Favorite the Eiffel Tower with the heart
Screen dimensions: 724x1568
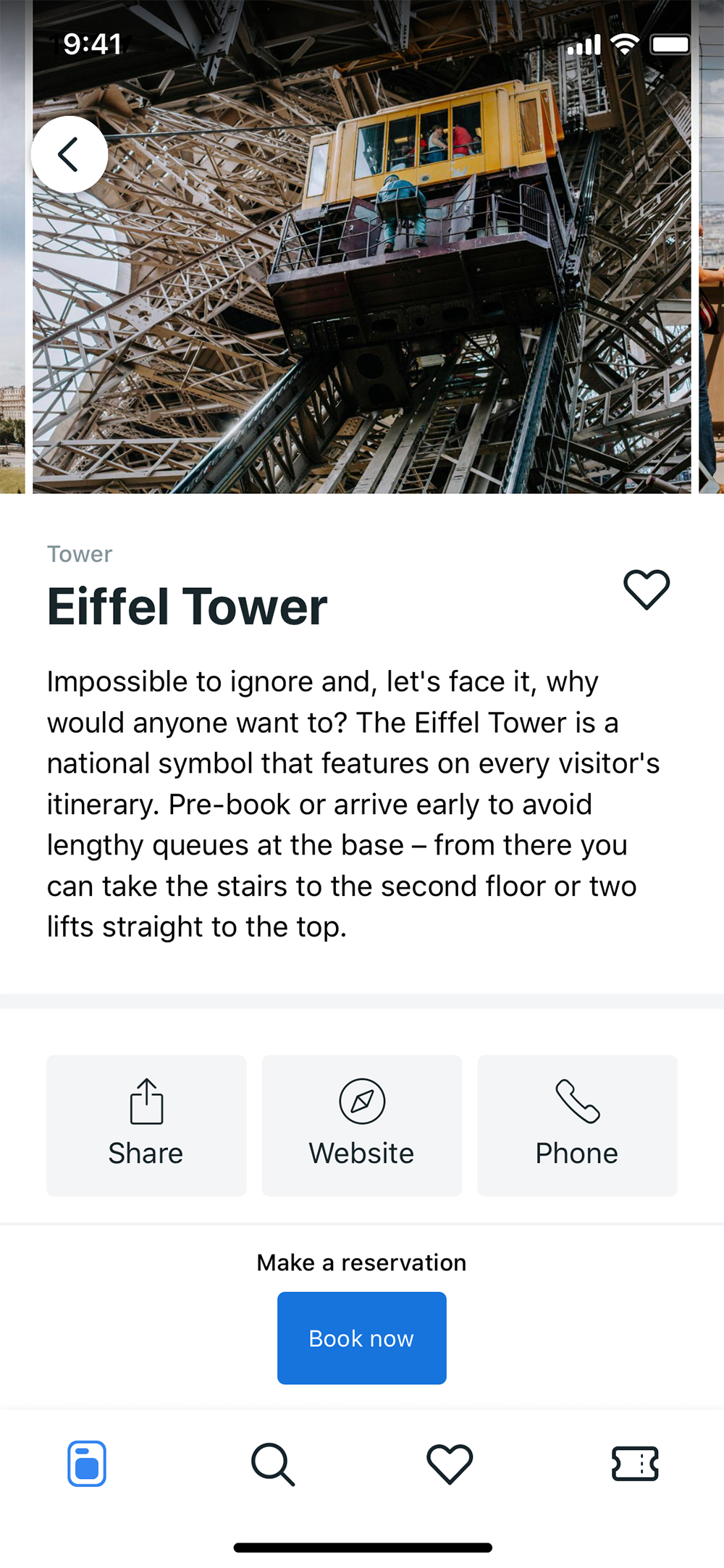tap(647, 589)
